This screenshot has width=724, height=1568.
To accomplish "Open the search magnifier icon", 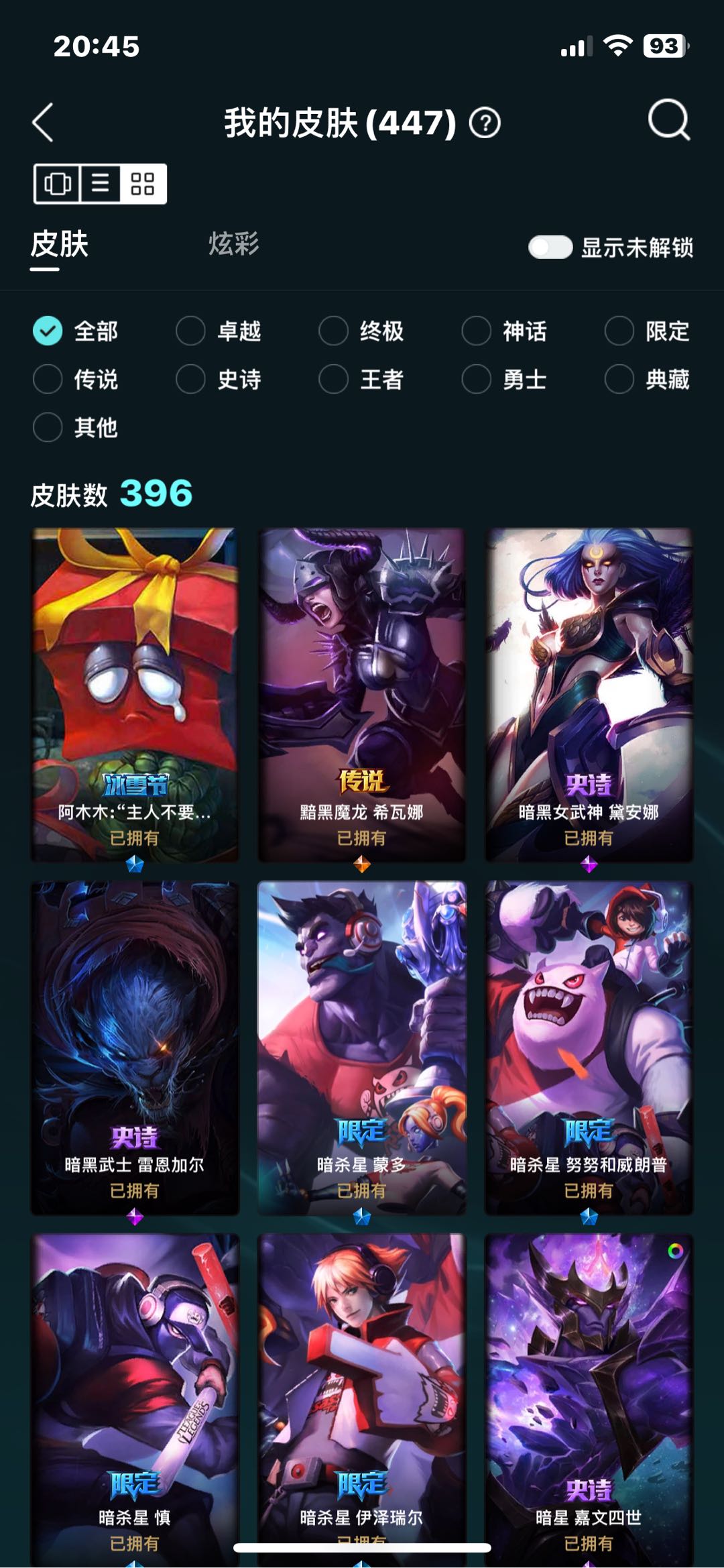I will coord(669,121).
